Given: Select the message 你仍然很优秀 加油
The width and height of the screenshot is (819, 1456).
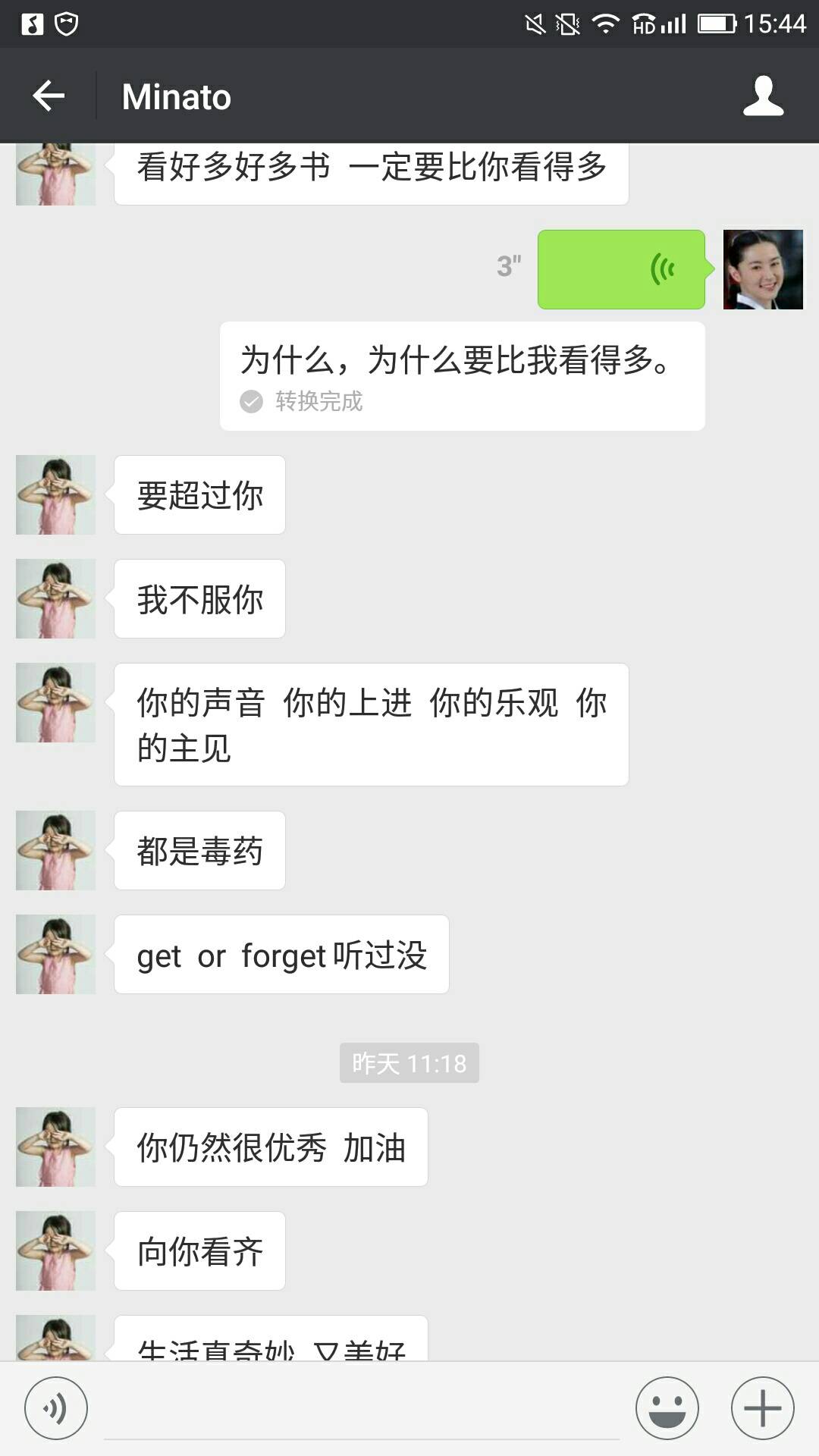Looking at the screenshot, I should (x=271, y=1147).
